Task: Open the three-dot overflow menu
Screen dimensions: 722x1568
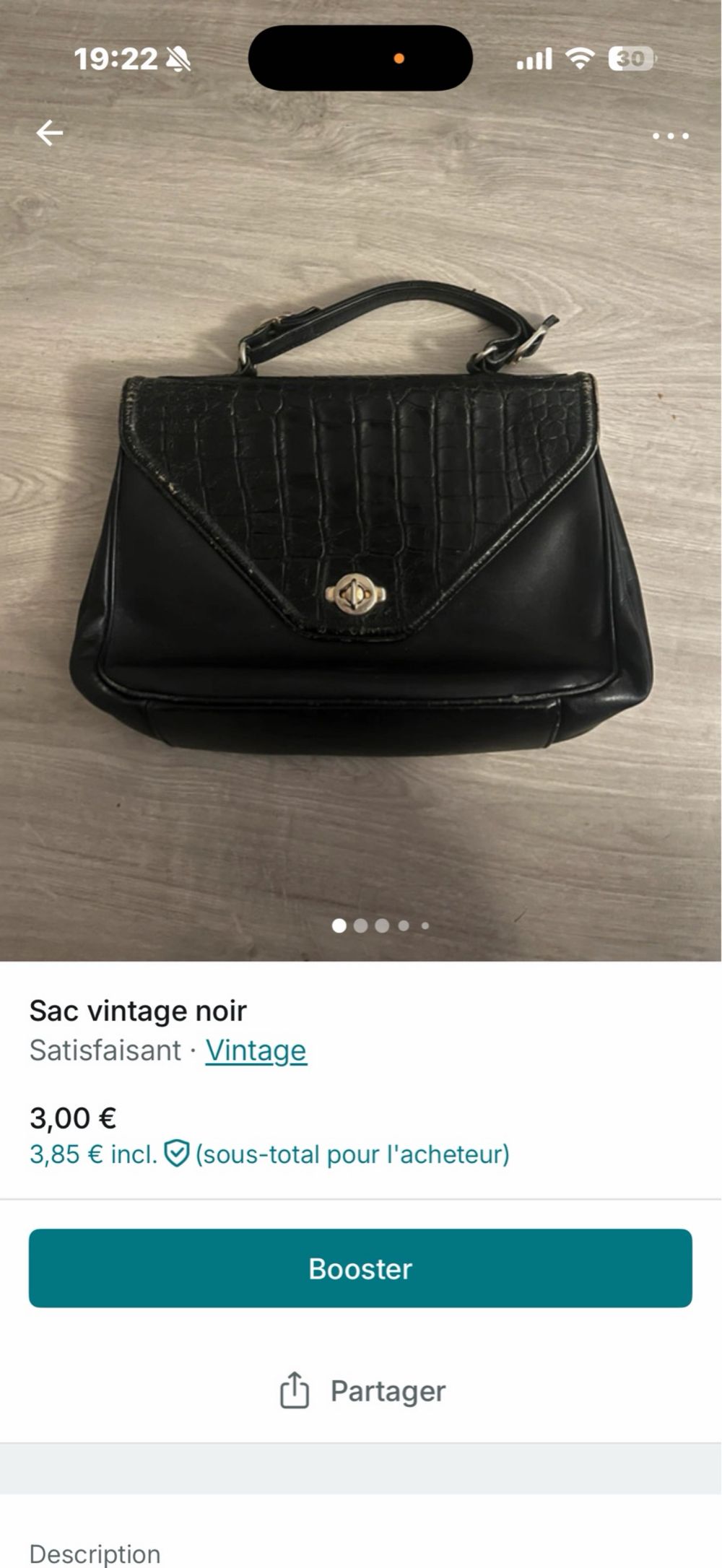Action: point(670,136)
